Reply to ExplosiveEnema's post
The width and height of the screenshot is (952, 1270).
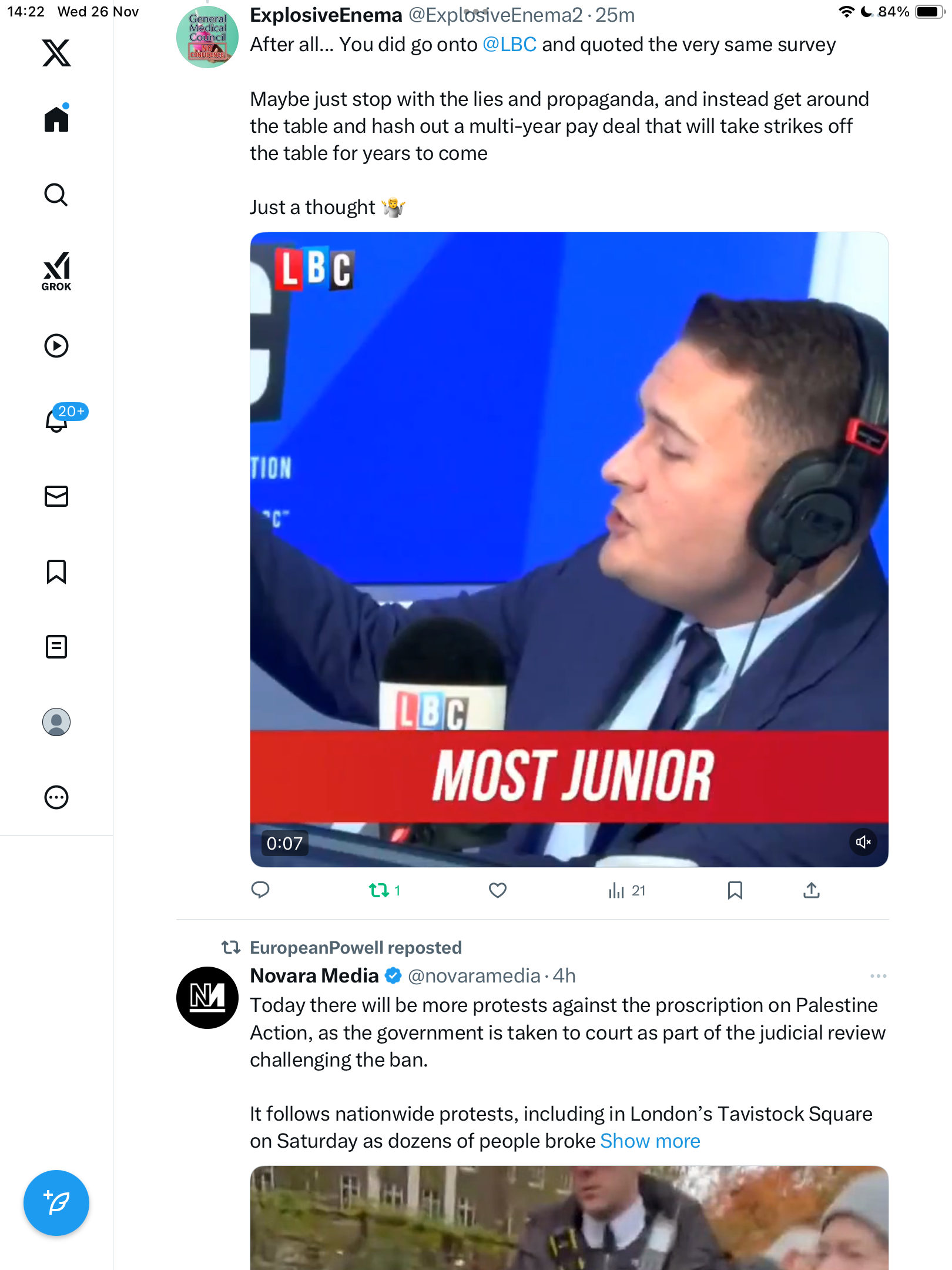(x=260, y=890)
